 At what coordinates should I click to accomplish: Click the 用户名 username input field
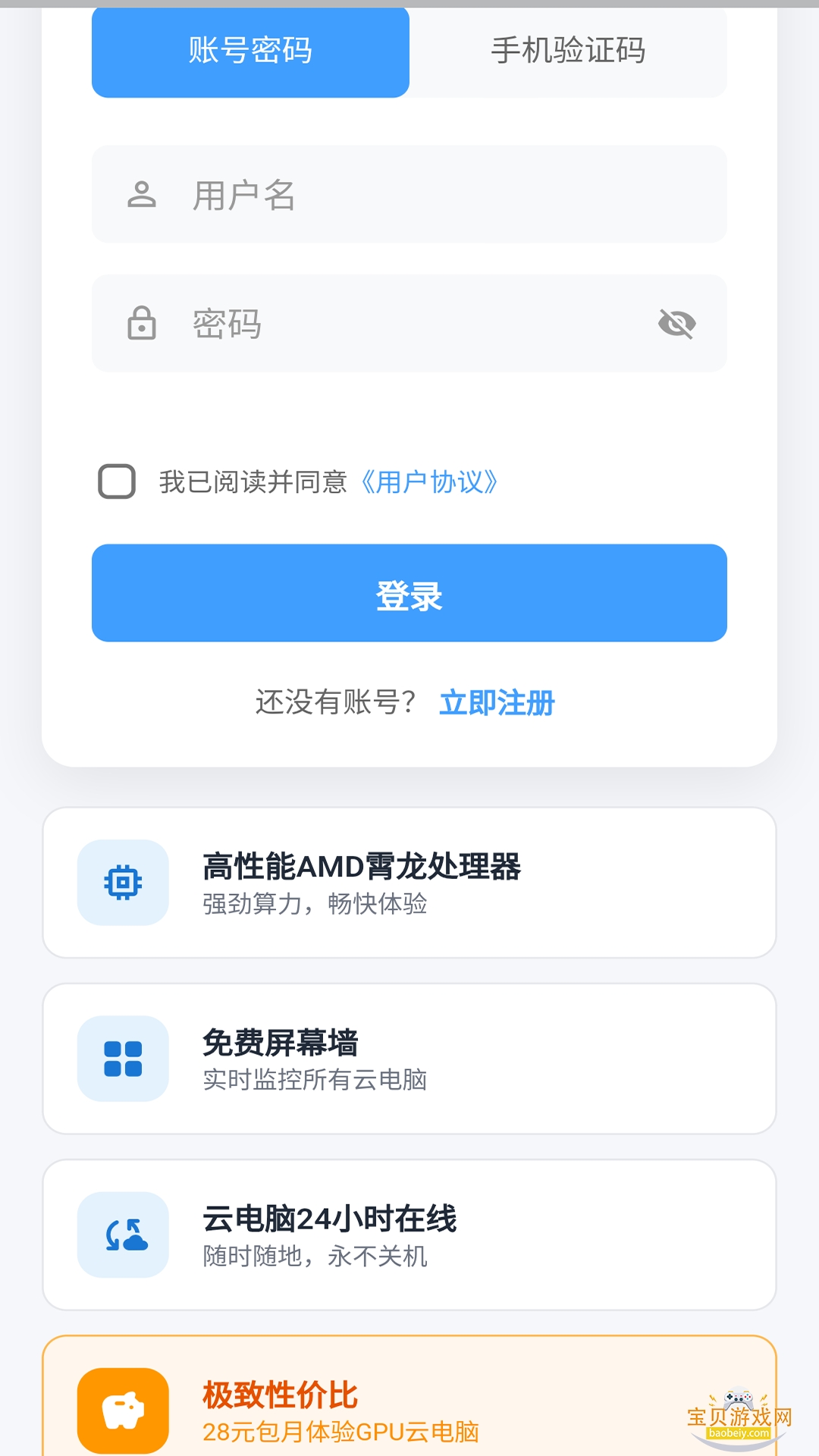pos(409,194)
